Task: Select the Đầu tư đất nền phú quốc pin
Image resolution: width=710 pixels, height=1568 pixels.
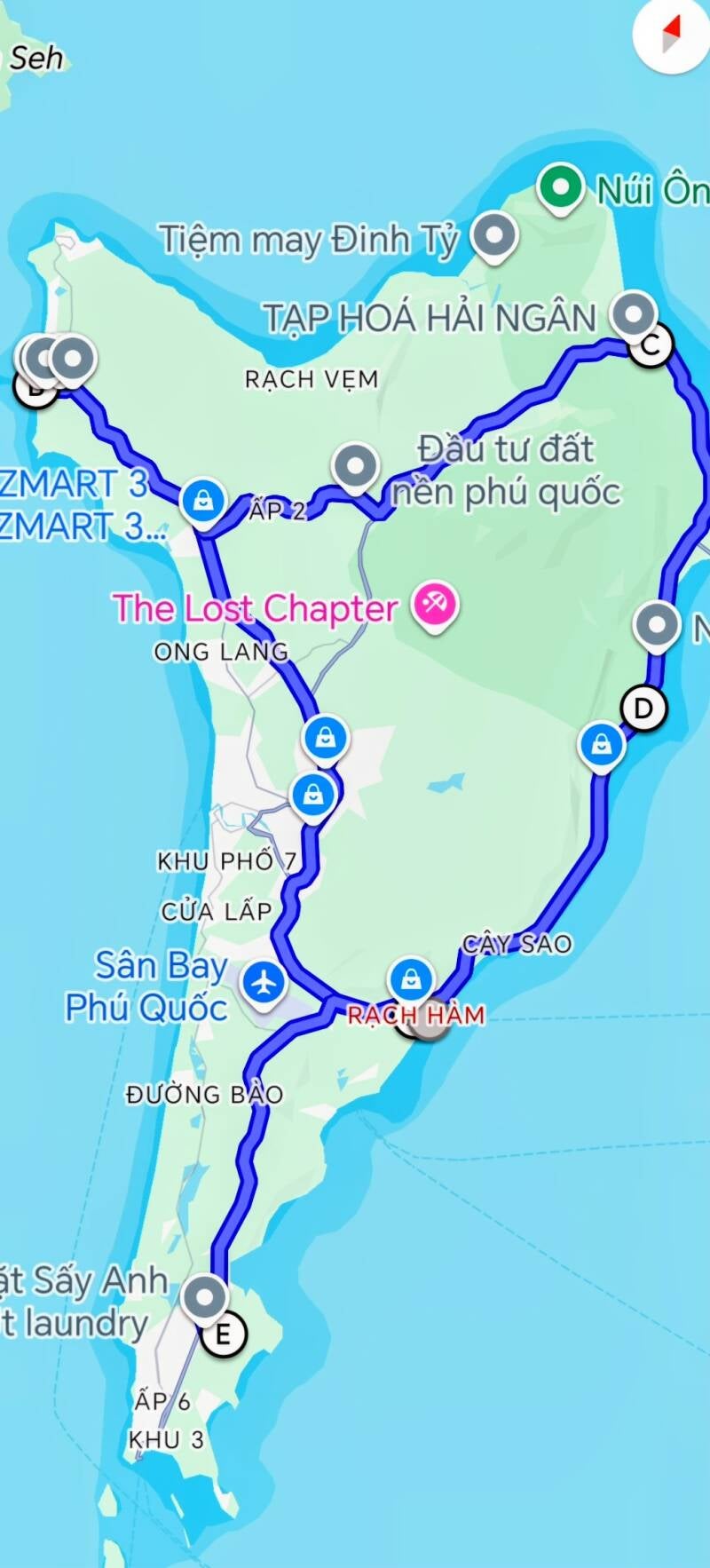Action: click(355, 465)
